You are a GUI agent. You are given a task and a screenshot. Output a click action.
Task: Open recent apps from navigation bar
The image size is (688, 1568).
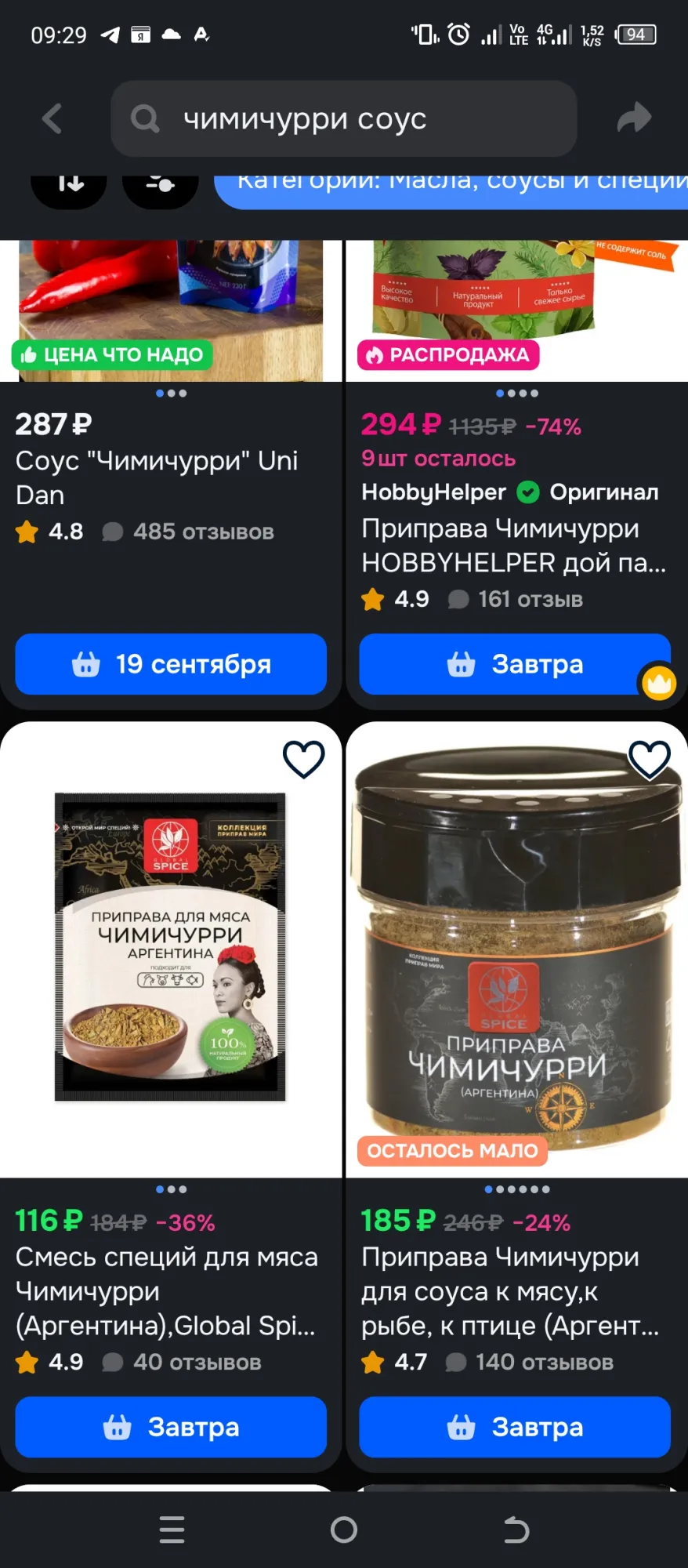(172, 1529)
